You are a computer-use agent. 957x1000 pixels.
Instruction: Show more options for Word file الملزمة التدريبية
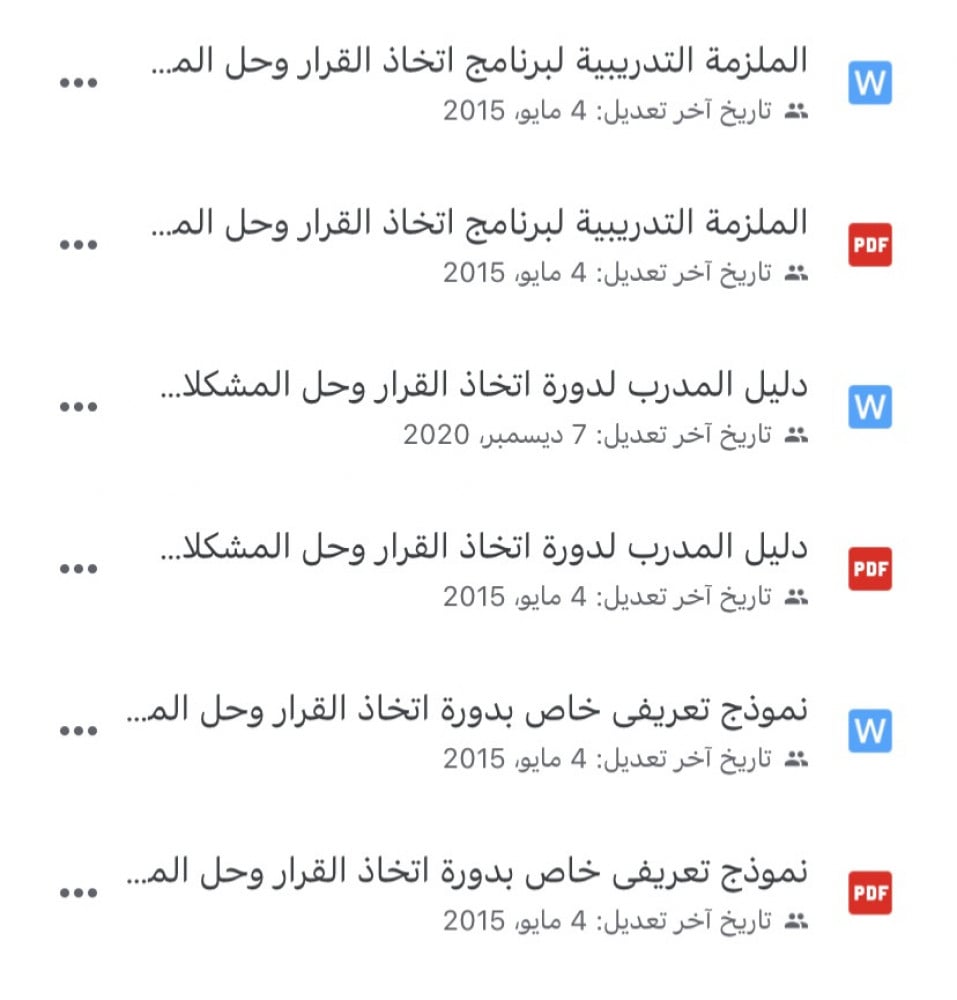coord(78,84)
